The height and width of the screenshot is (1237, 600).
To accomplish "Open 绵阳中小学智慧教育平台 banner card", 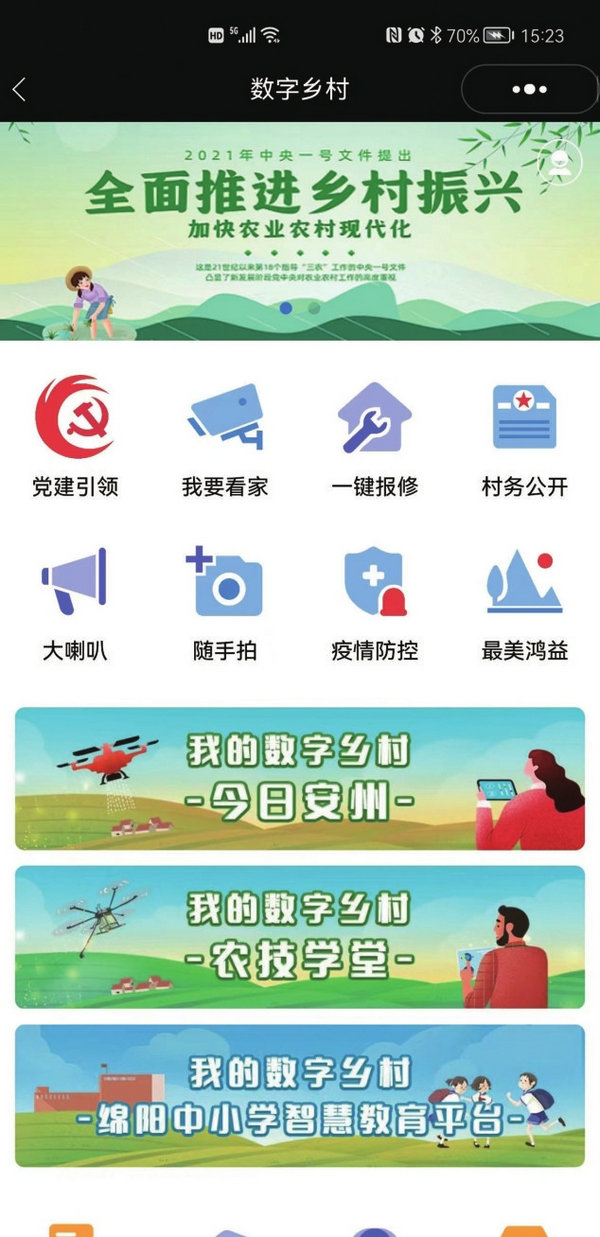I will pyautogui.click(x=300, y=1095).
